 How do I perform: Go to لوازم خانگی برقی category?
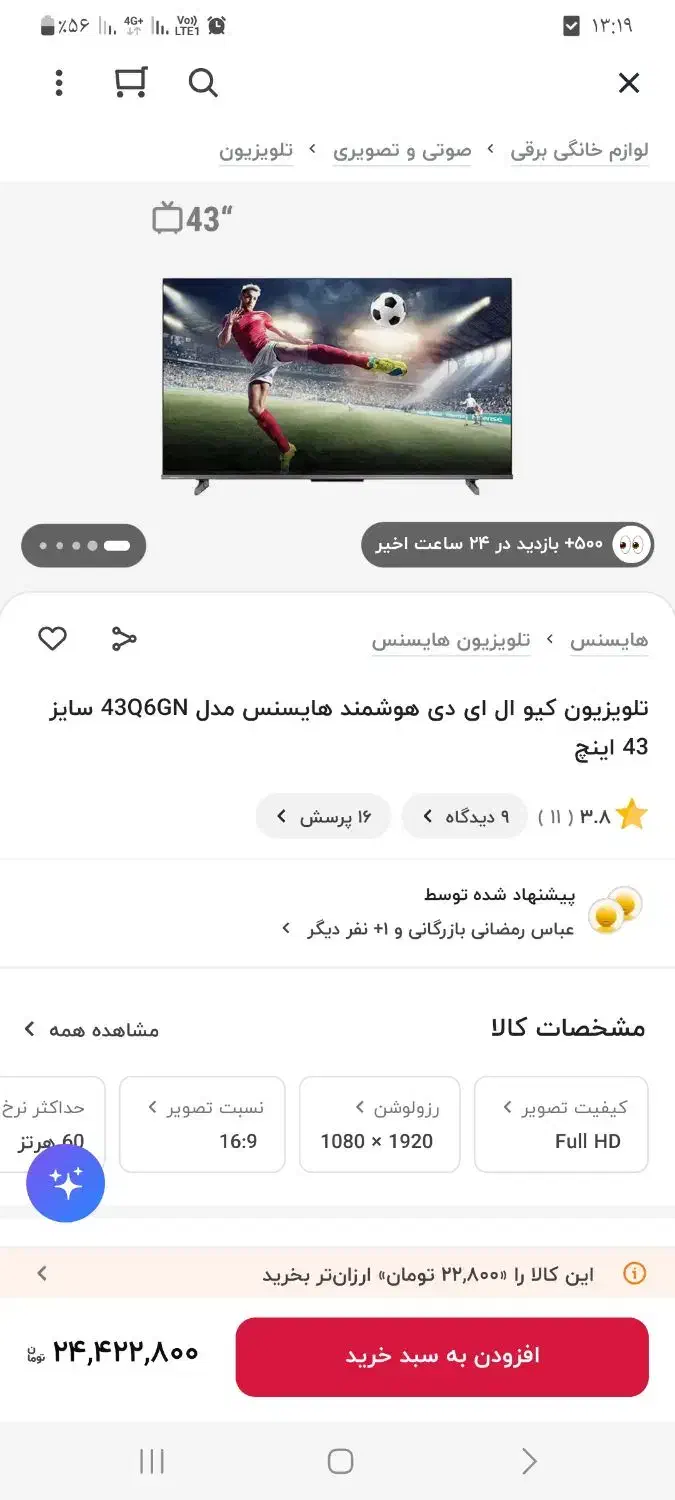pos(579,150)
